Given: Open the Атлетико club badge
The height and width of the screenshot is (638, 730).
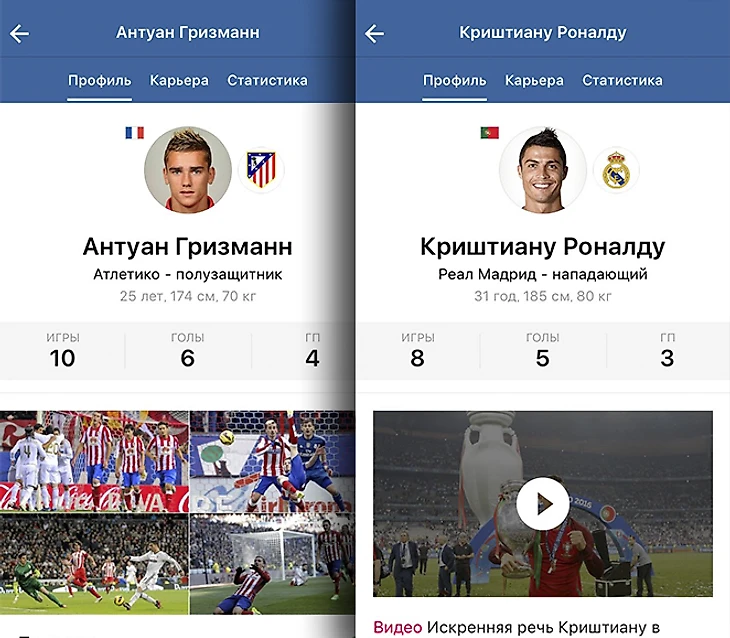Looking at the screenshot, I should point(261,170).
